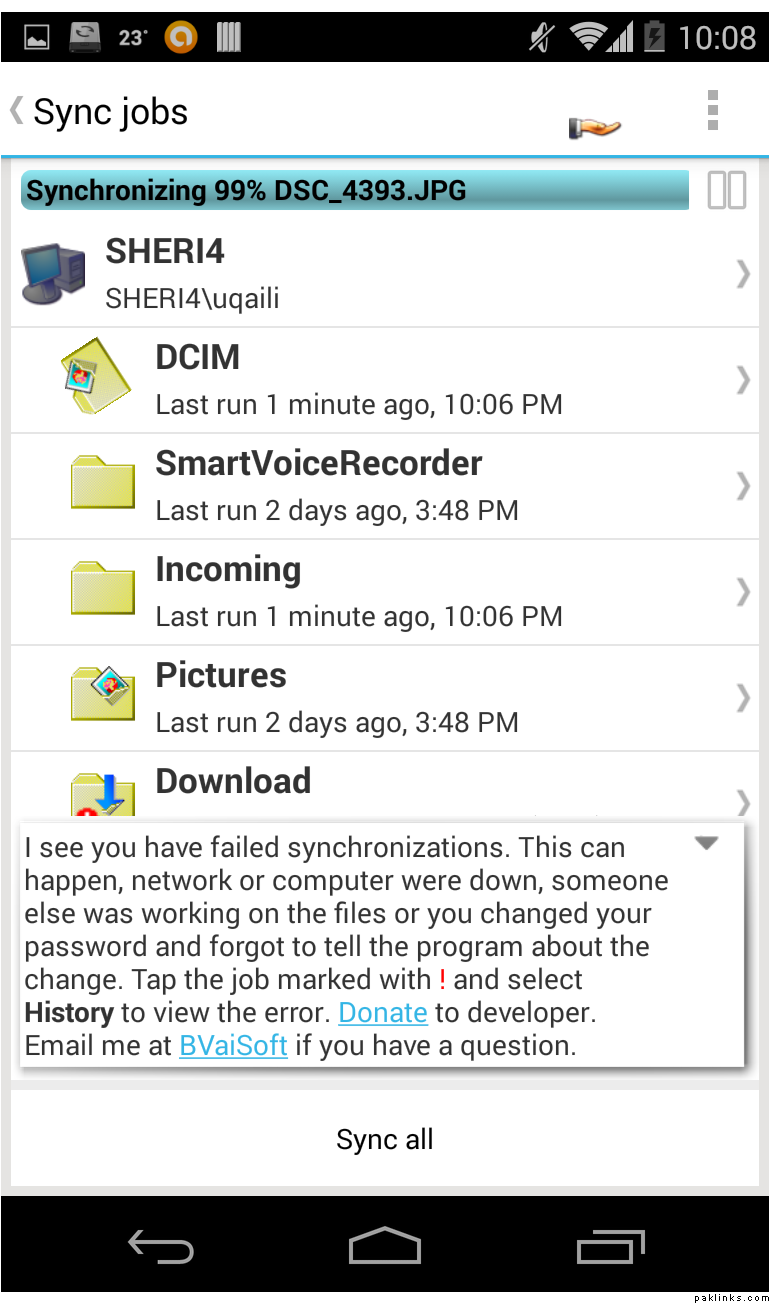Open the Pictures sync job
770x1304 pixels.
tap(384, 698)
